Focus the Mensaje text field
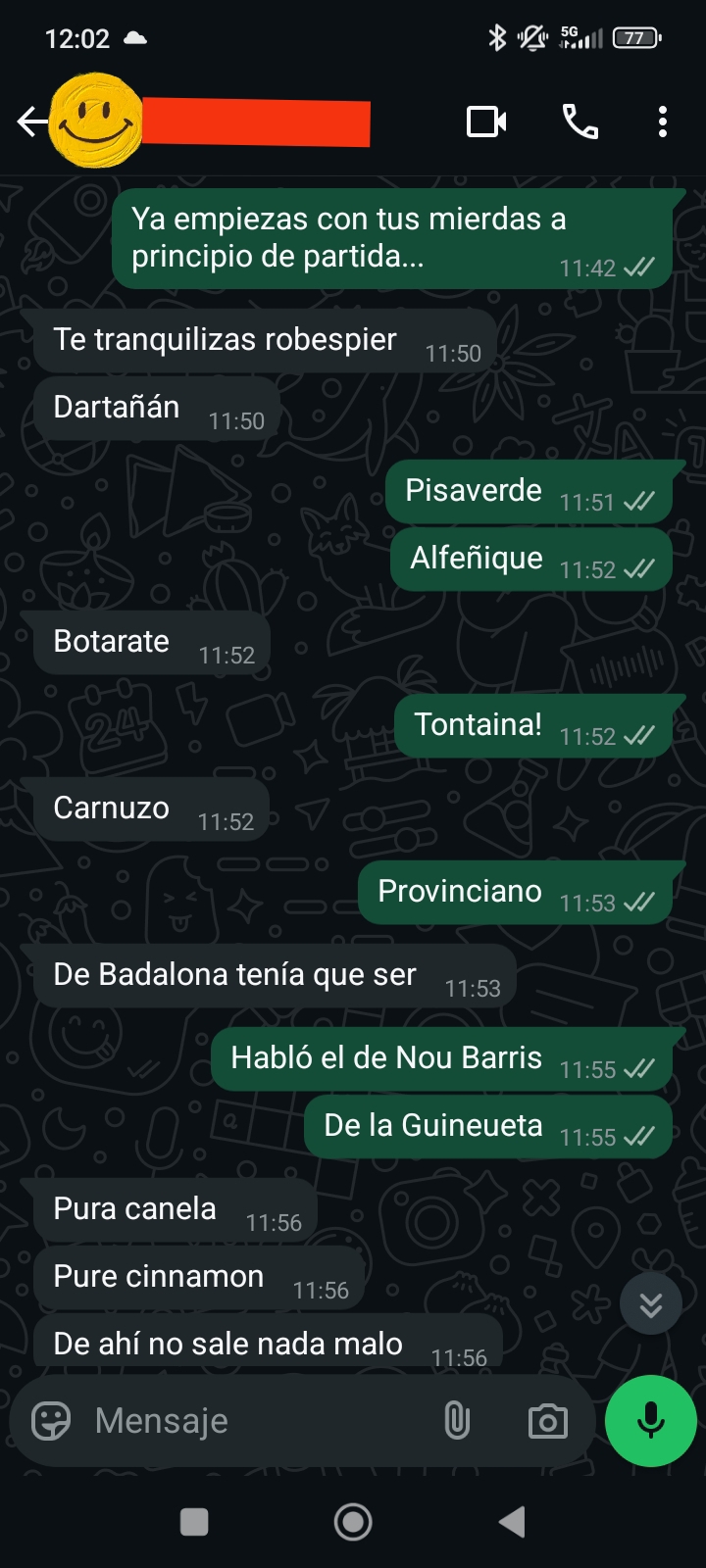 (255, 1420)
